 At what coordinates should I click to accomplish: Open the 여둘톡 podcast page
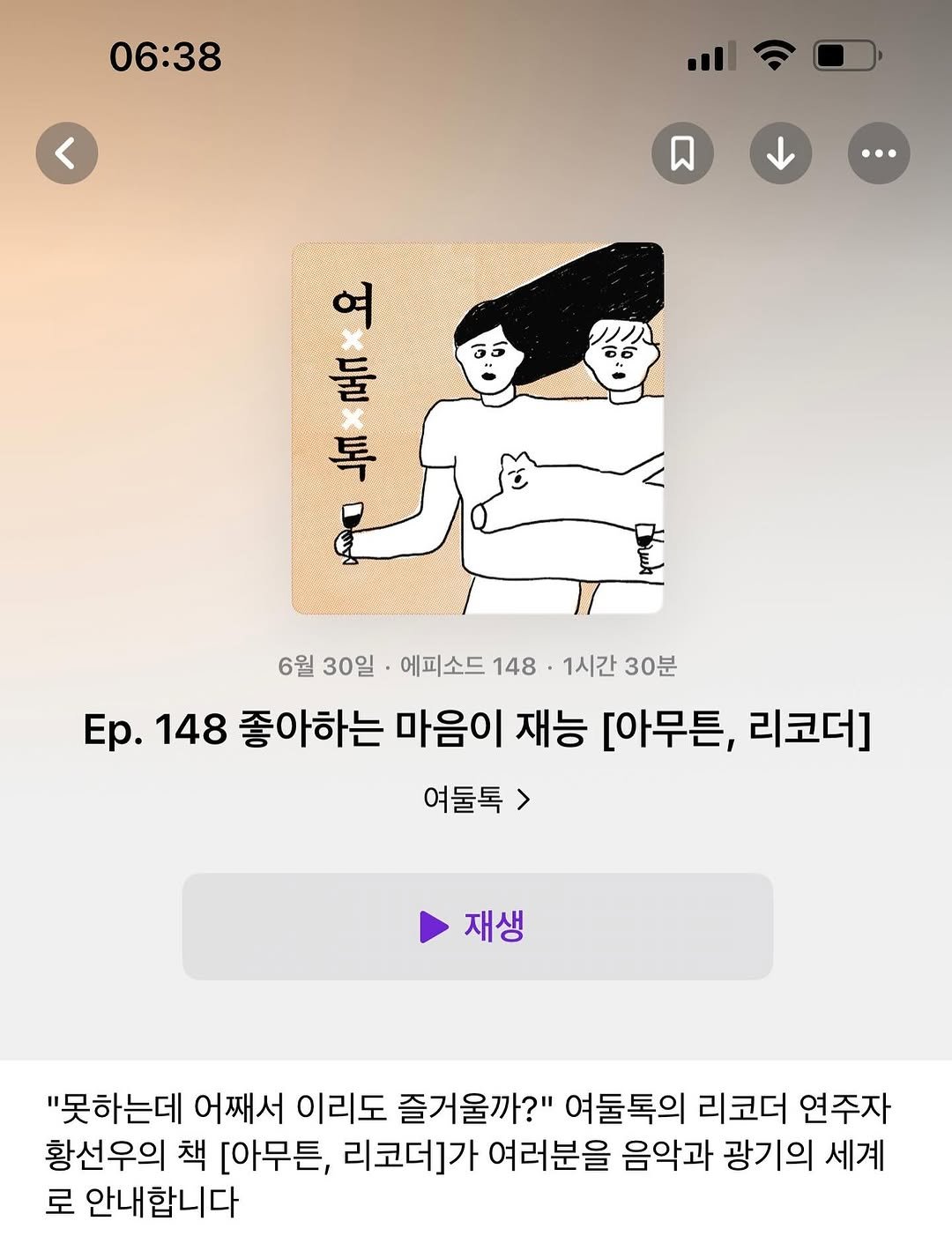coord(476,799)
